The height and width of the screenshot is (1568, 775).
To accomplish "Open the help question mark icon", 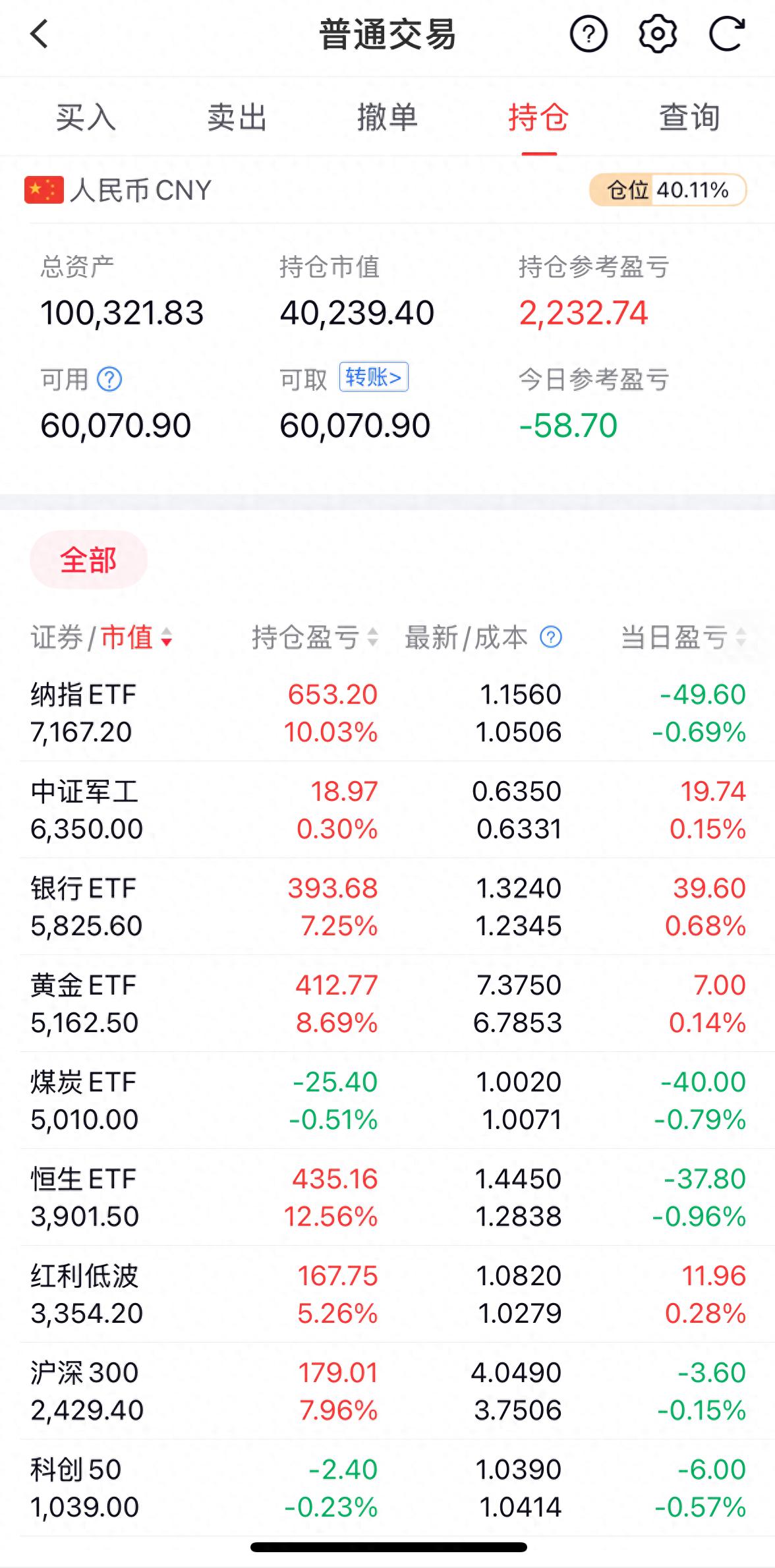I will click(588, 34).
